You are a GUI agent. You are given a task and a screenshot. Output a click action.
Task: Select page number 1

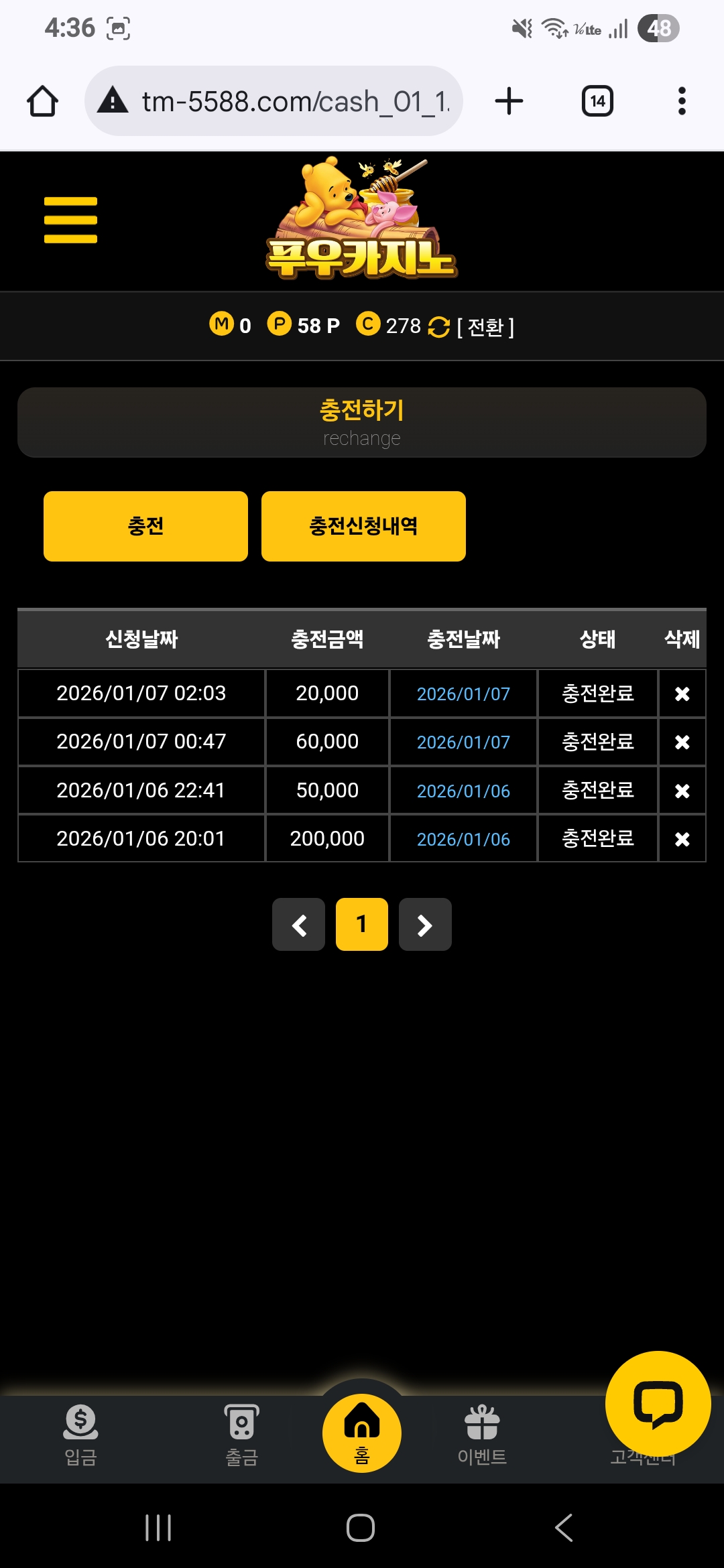point(361,925)
